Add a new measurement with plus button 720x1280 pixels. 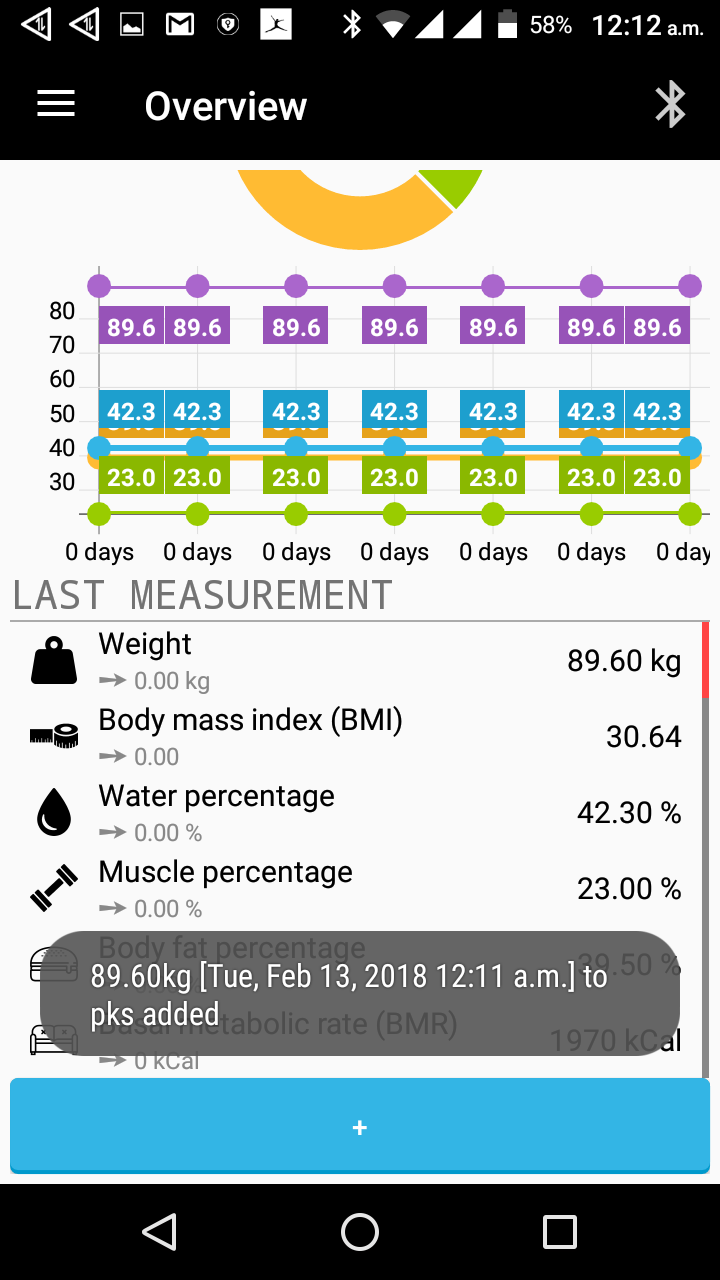[x=360, y=1127]
